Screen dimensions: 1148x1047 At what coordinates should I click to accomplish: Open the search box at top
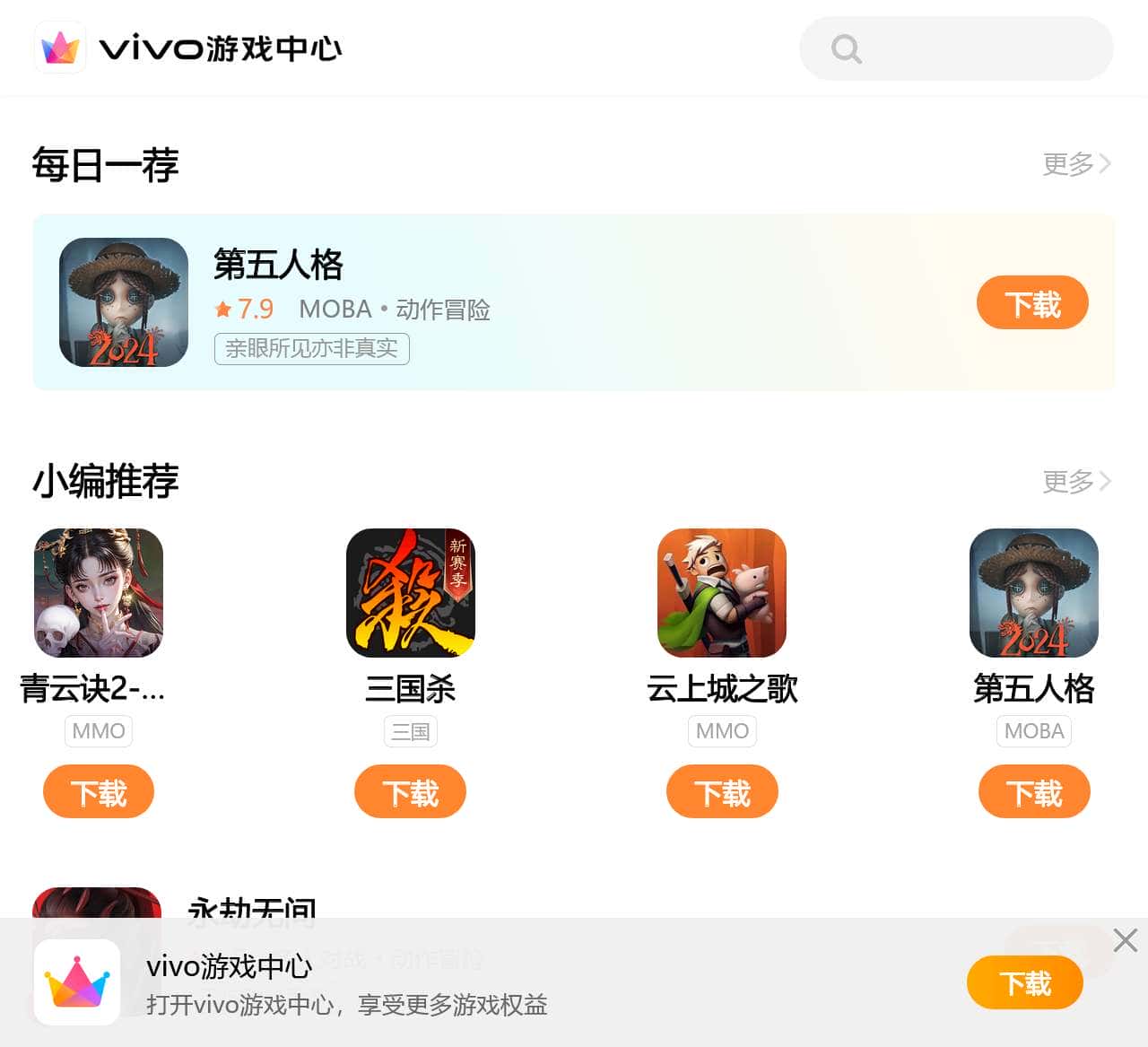pos(956,48)
